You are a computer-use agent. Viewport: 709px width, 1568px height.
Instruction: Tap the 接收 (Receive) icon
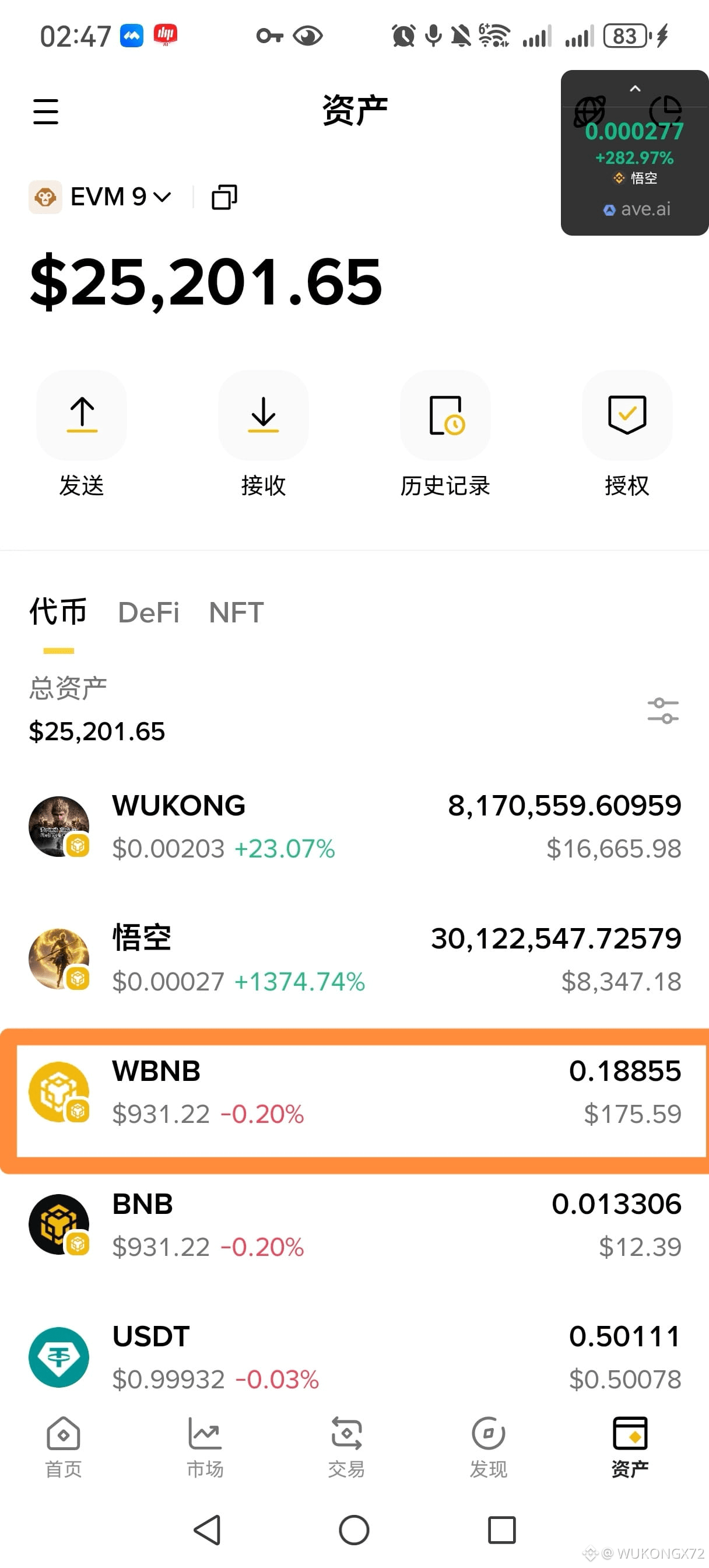(x=263, y=416)
